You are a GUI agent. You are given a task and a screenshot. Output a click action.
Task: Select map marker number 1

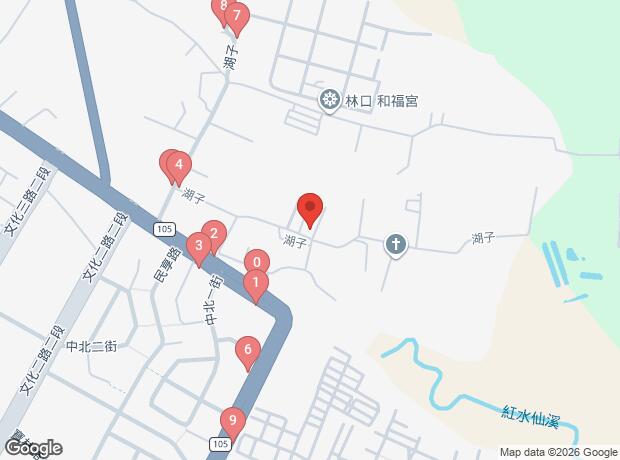[x=256, y=283]
